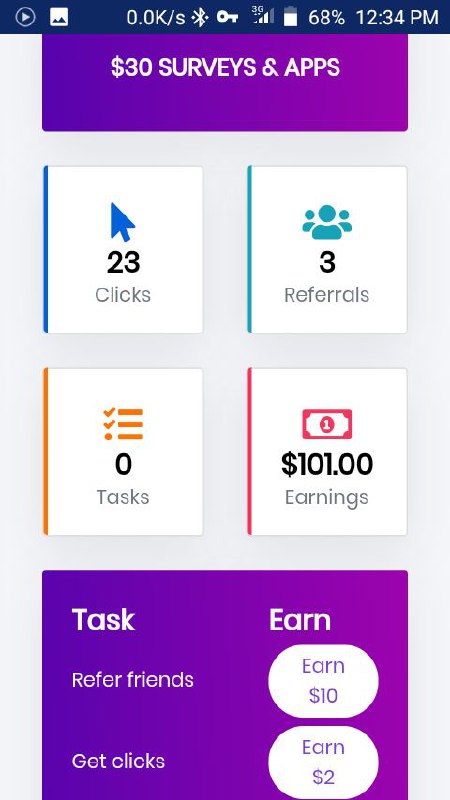Viewport: 450px width, 800px height.
Task: Open the Clicks stats card
Action: pos(123,249)
